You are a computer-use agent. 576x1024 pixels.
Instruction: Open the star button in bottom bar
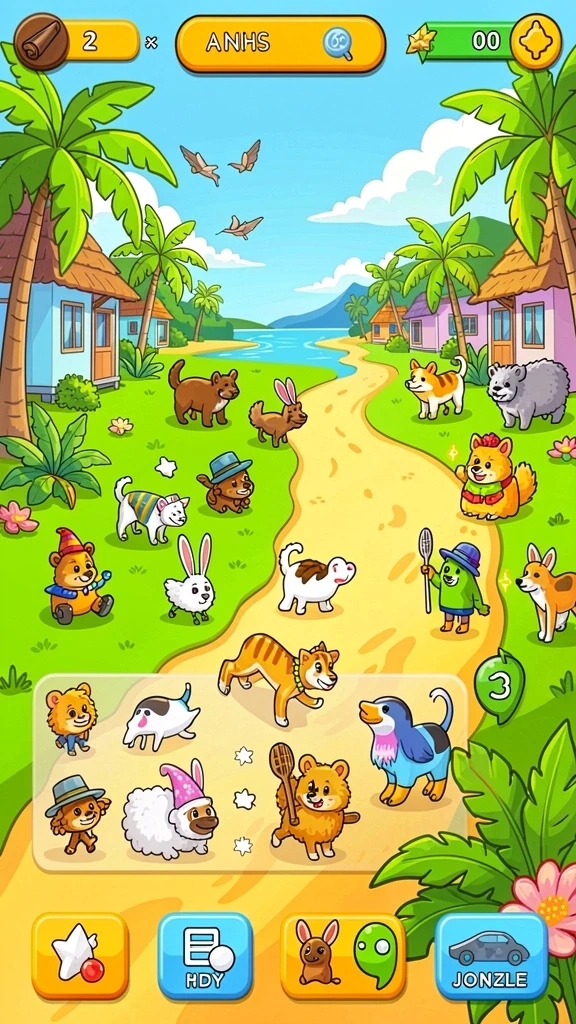(80, 956)
